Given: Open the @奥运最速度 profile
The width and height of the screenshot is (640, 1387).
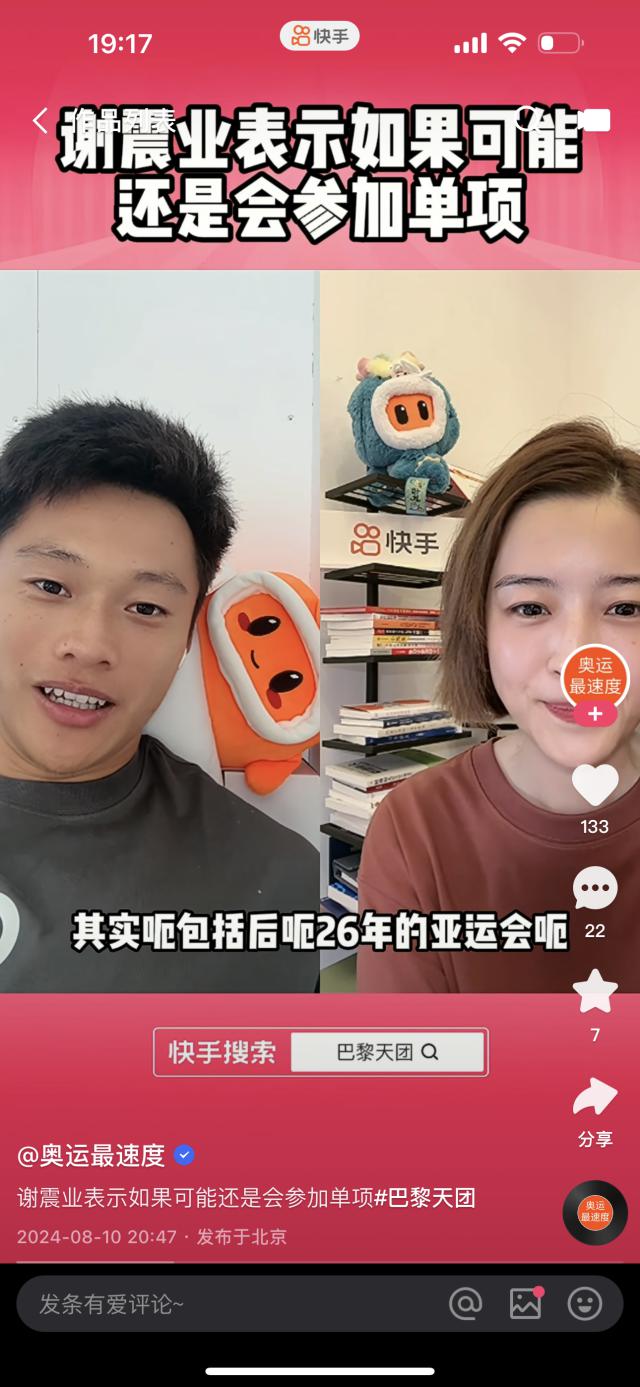Looking at the screenshot, I should point(92,1156).
